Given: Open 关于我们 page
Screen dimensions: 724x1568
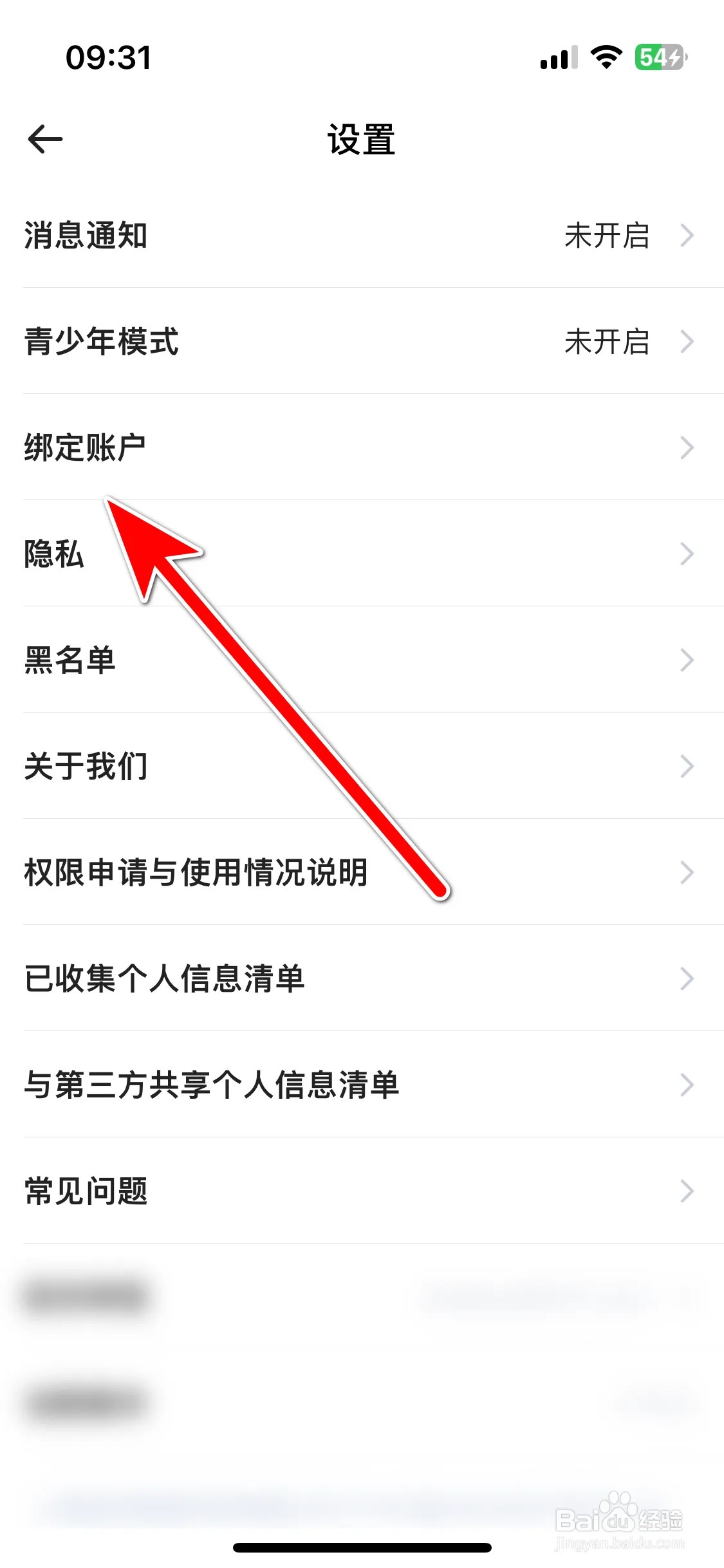Looking at the screenshot, I should [362, 766].
